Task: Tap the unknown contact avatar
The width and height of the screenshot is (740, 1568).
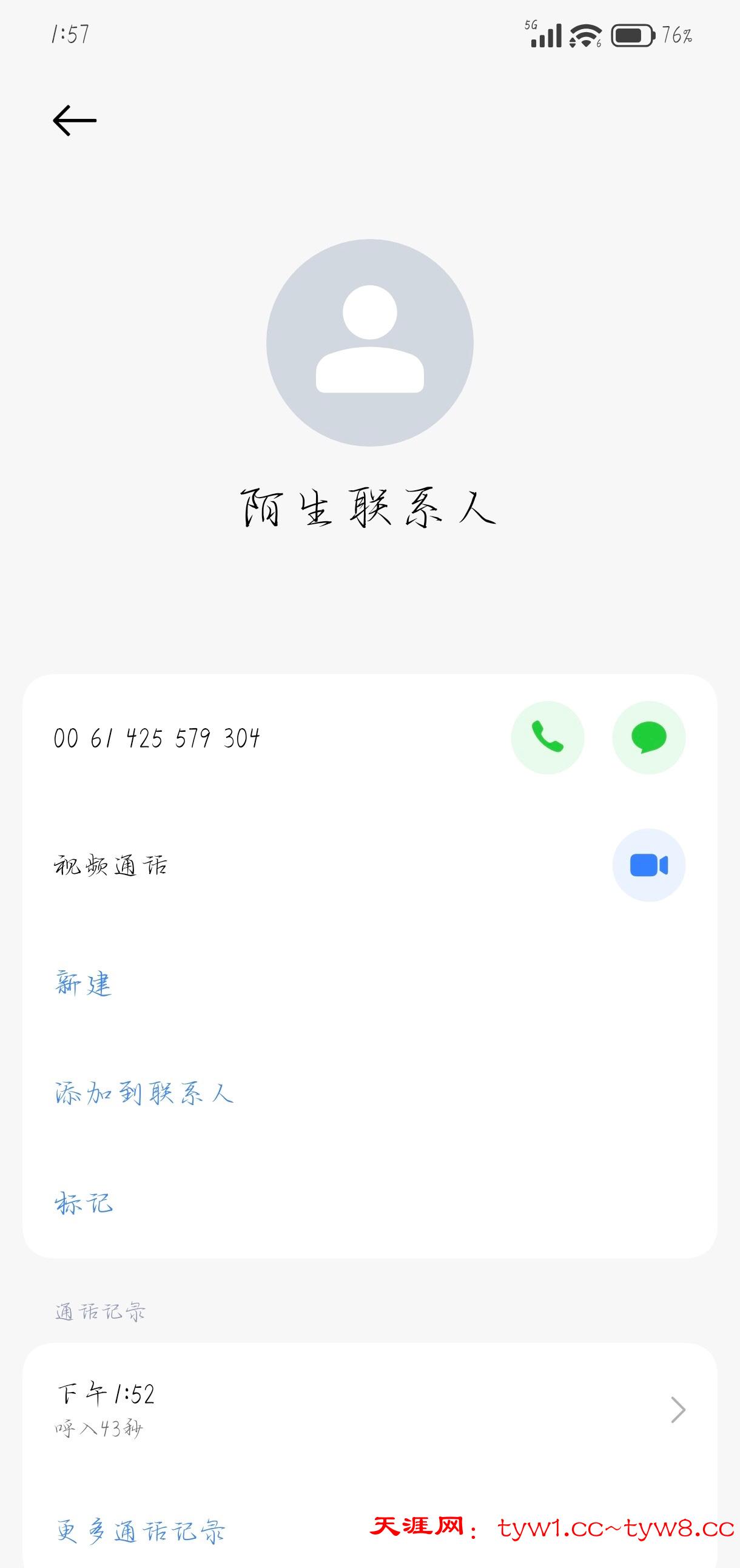Action: [x=369, y=343]
